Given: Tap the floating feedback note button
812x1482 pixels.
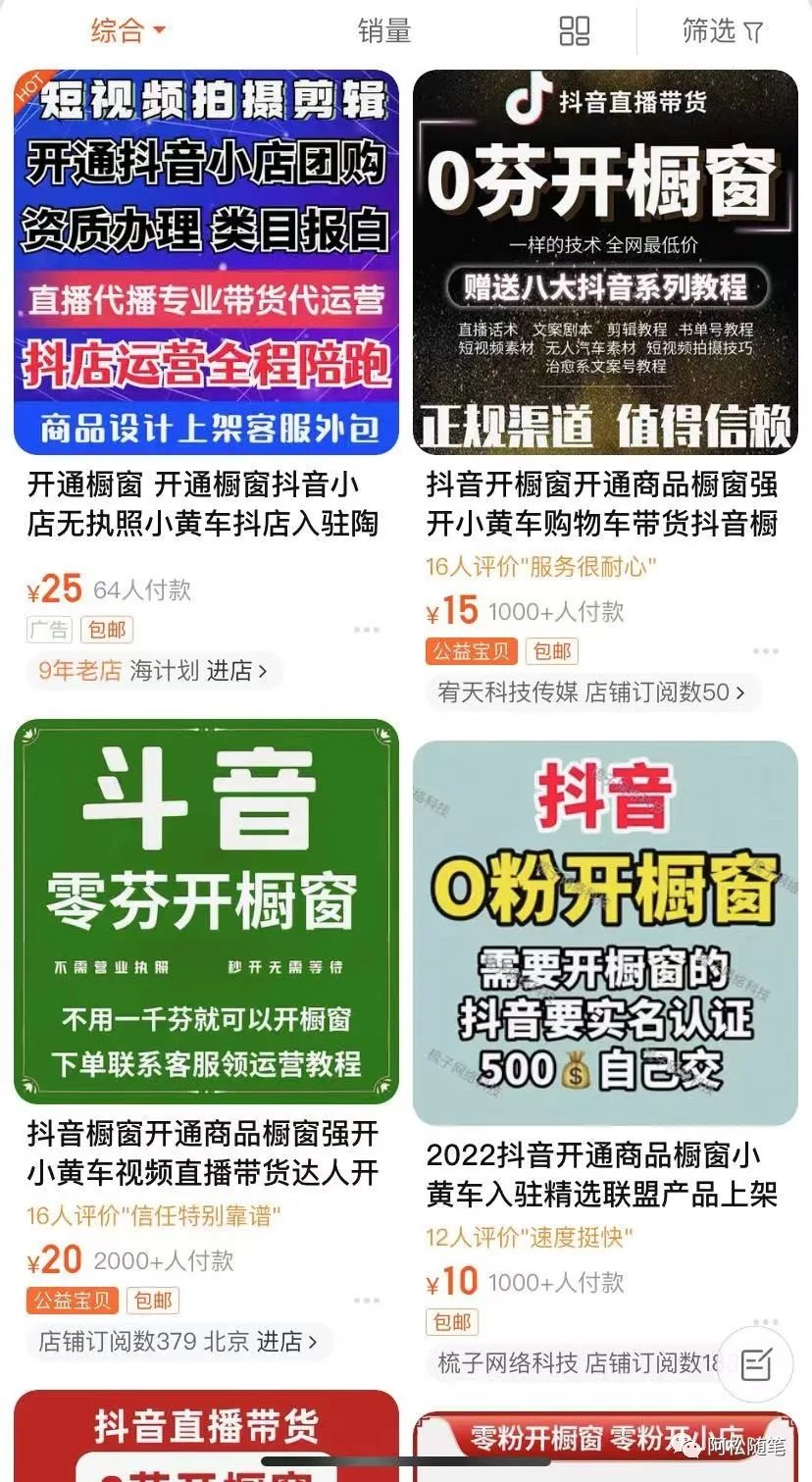Looking at the screenshot, I should pyautogui.click(x=755, y=1364).
